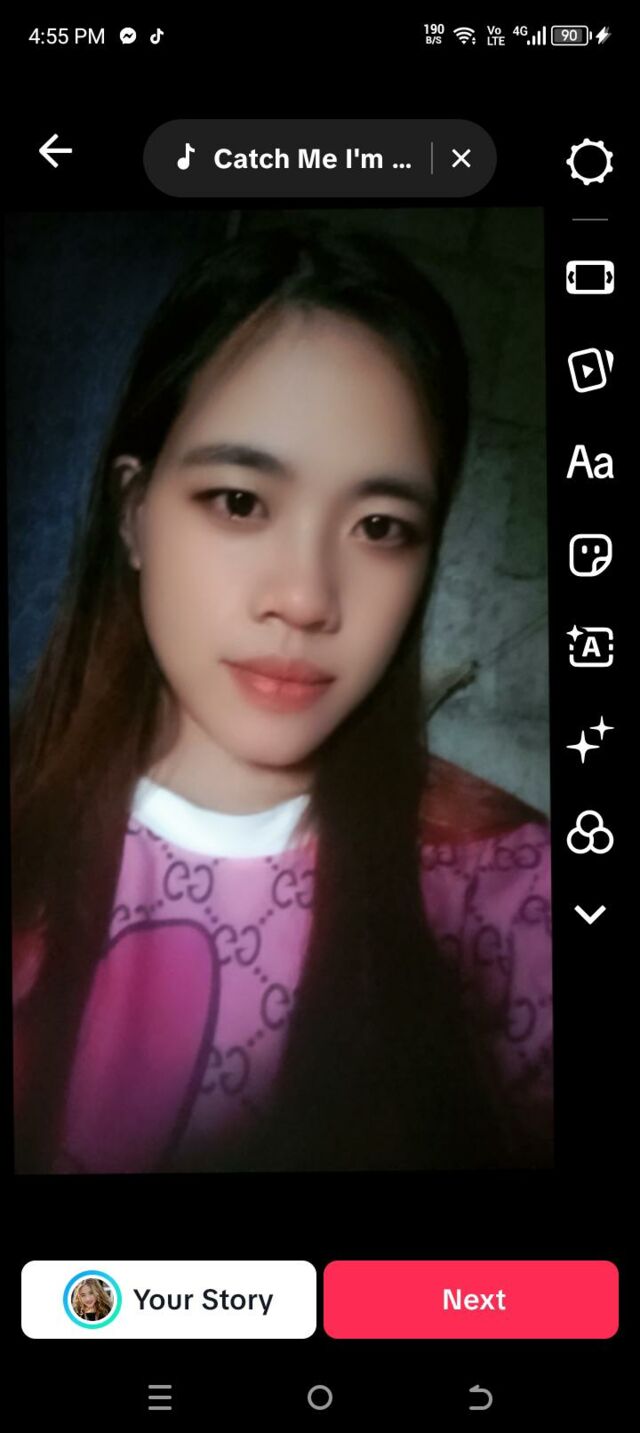Open the stickers panel
The height and width of the screenshot is (1433, 640).
589,555
